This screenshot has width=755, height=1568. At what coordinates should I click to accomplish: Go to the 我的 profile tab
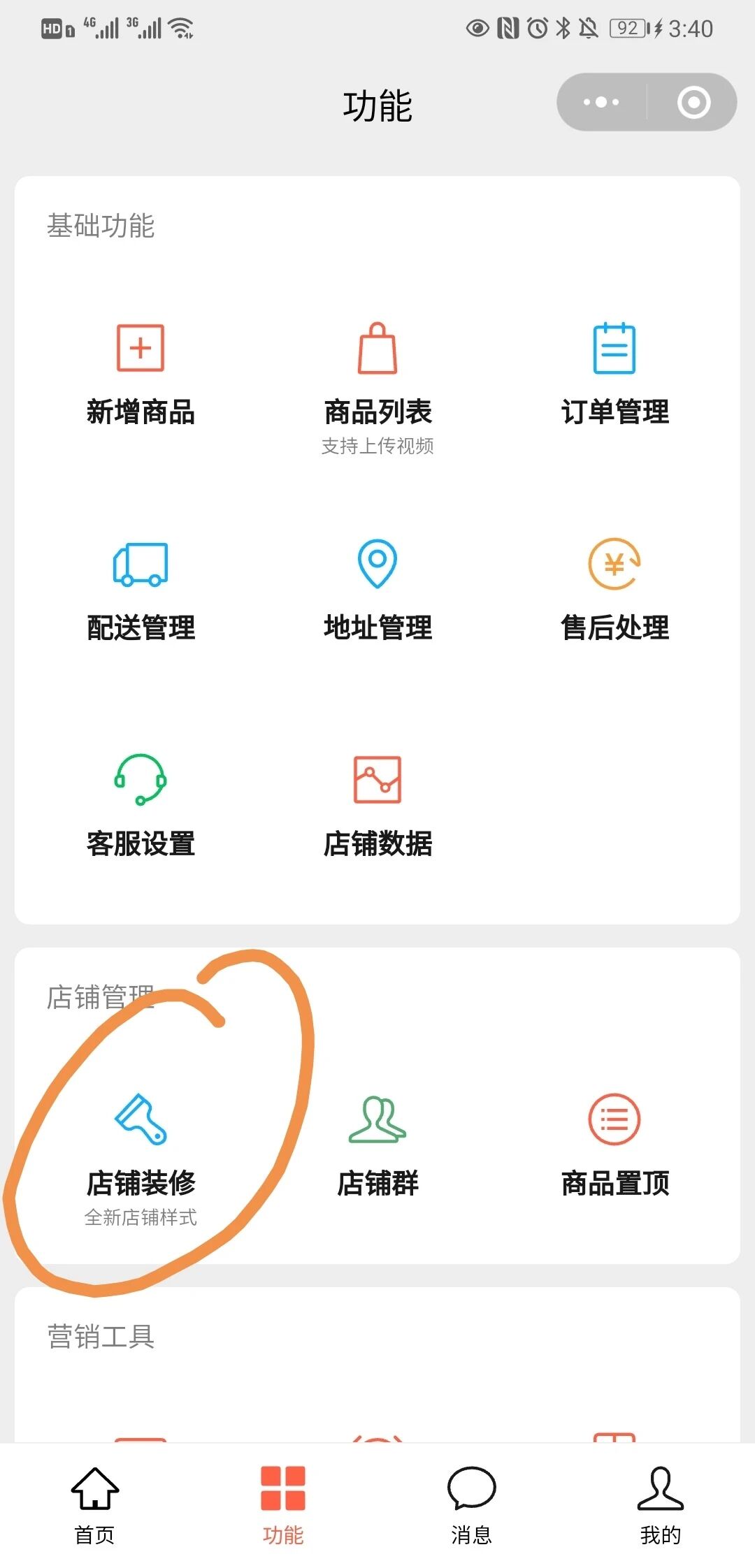pos(661,1505)
